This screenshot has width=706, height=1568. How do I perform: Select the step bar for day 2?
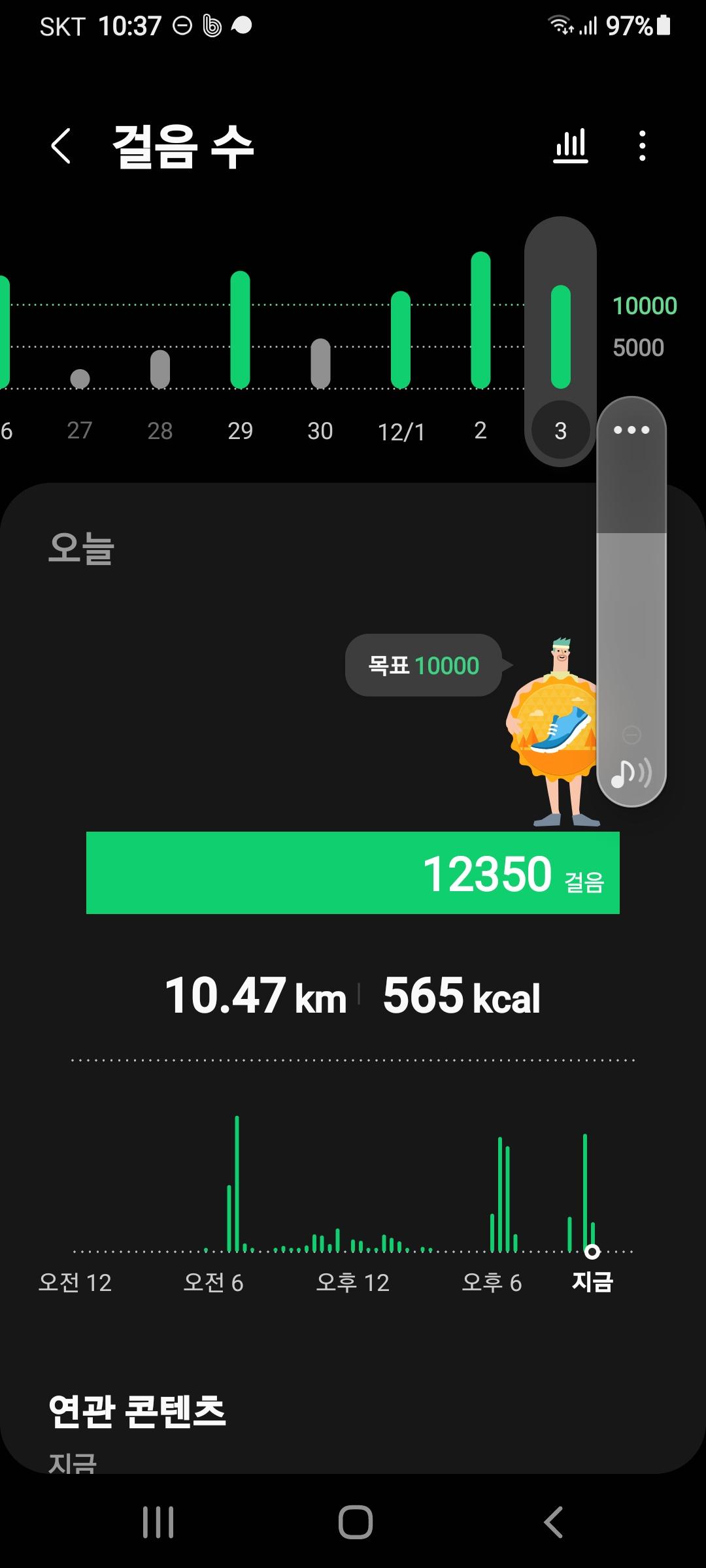click(480, 320)
